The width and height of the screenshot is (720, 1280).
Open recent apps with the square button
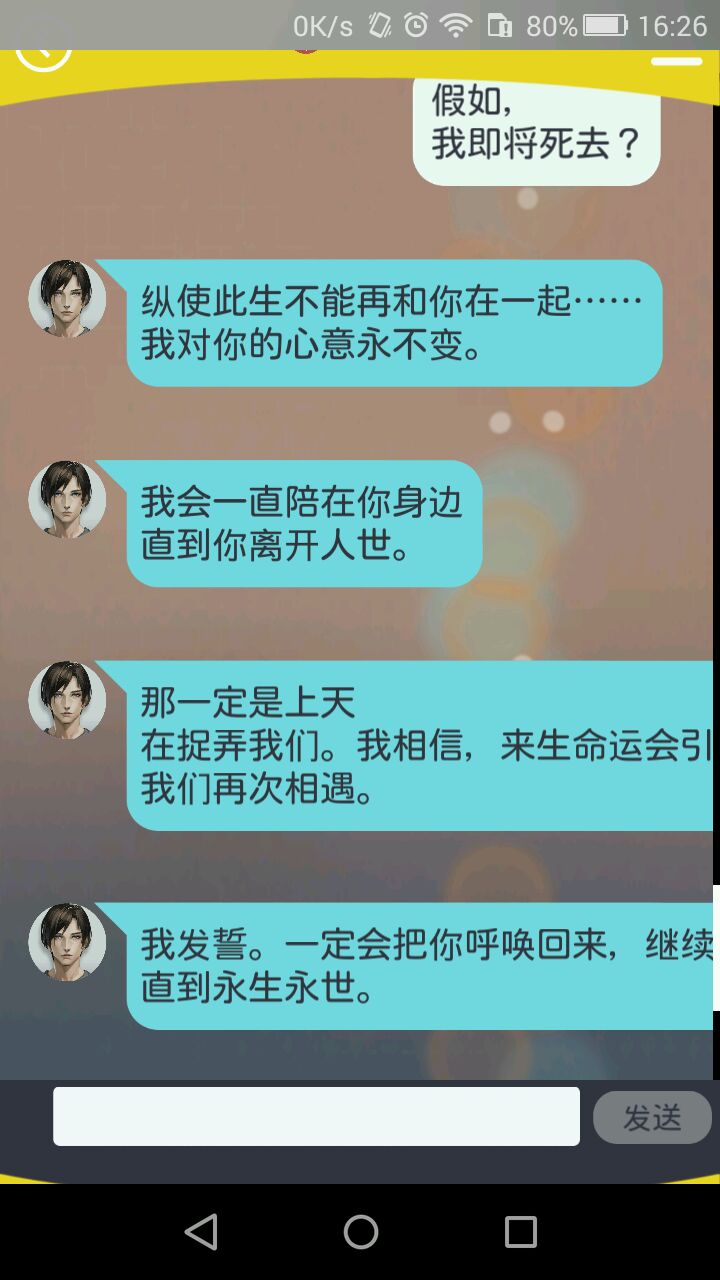520,1232
